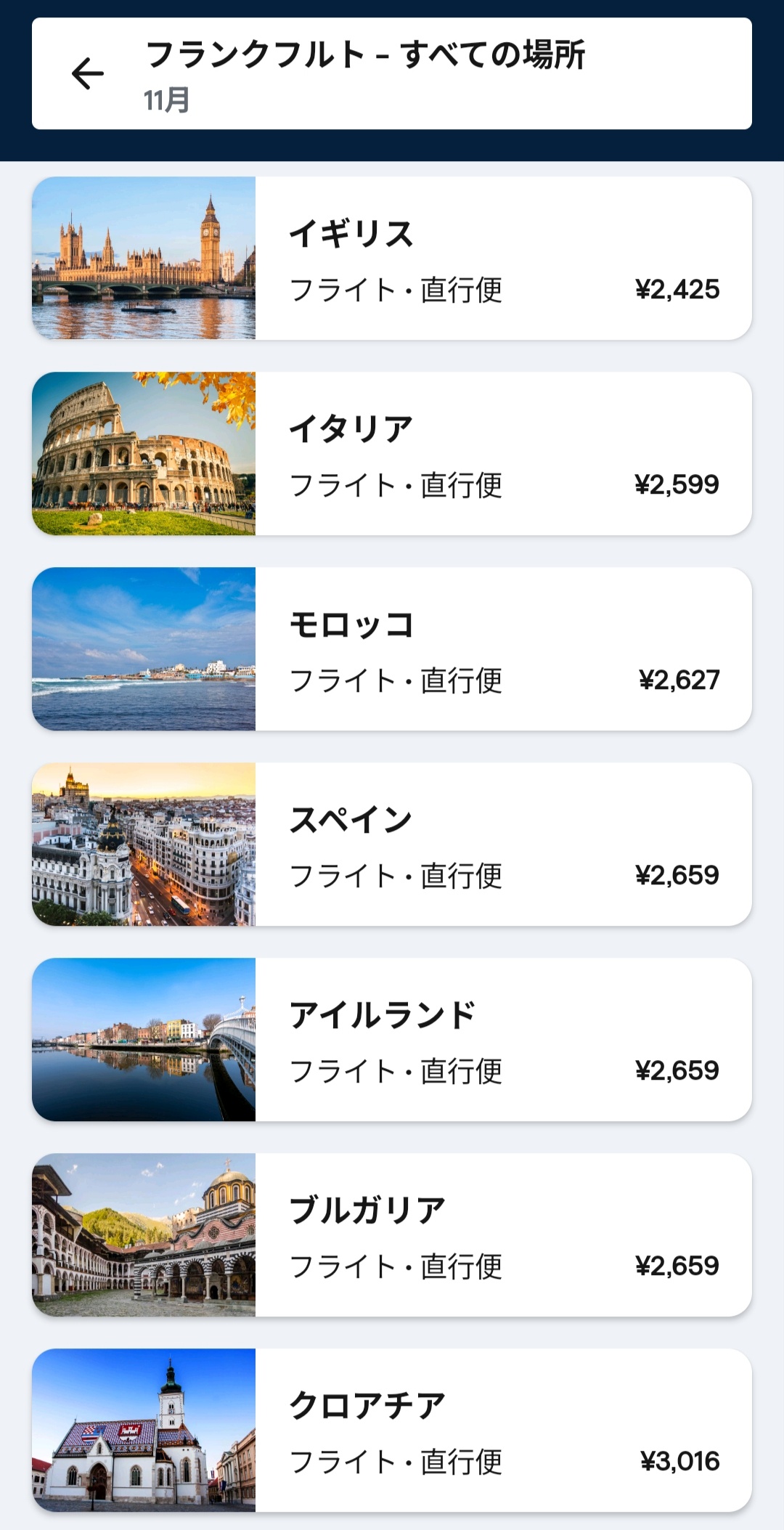Select the イタリア destination card
Image resolution: width=784 pixels, height=1530 pixels.
(x=392, y=454)
